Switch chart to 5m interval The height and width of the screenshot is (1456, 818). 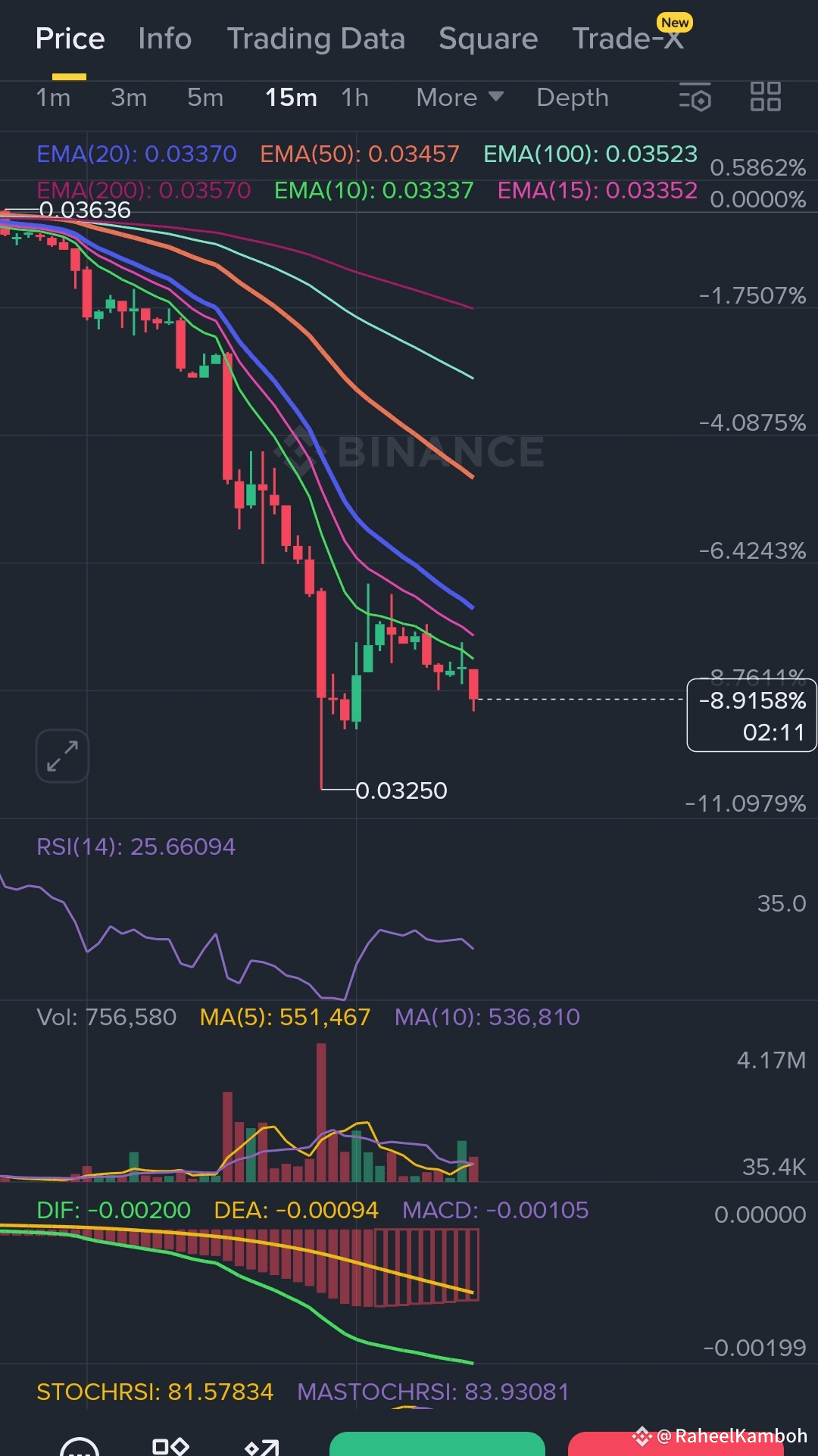[x=205, y=98]
